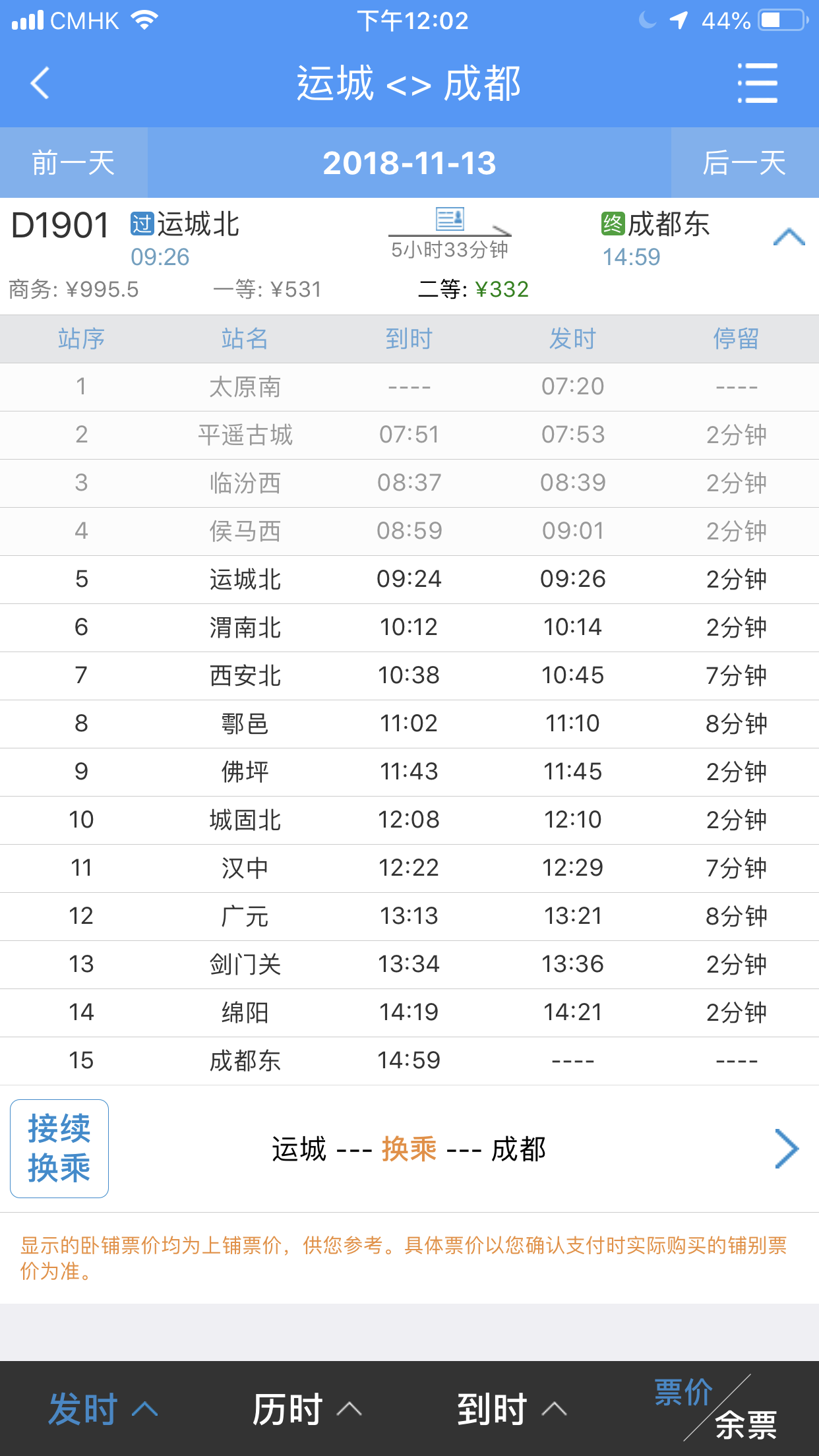819x1456 pixels.
Task: Collapse the D1901 train stop list
Action: (x=789, y=237)
